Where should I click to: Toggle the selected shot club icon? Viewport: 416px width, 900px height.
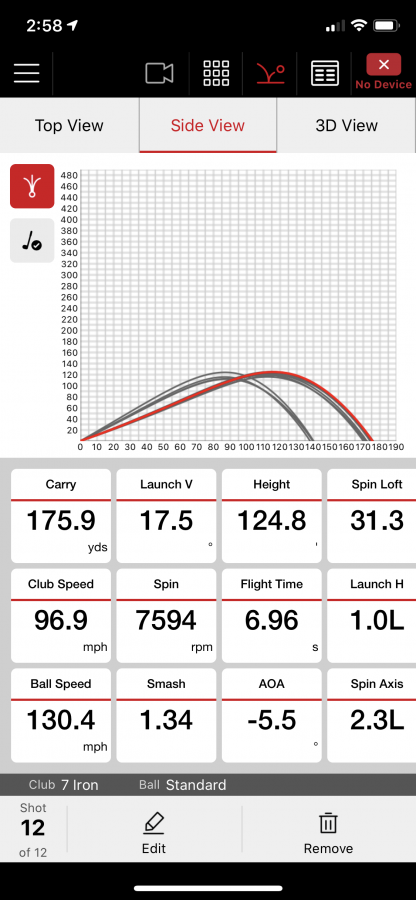pyautogui.click(x=32, y=241)
